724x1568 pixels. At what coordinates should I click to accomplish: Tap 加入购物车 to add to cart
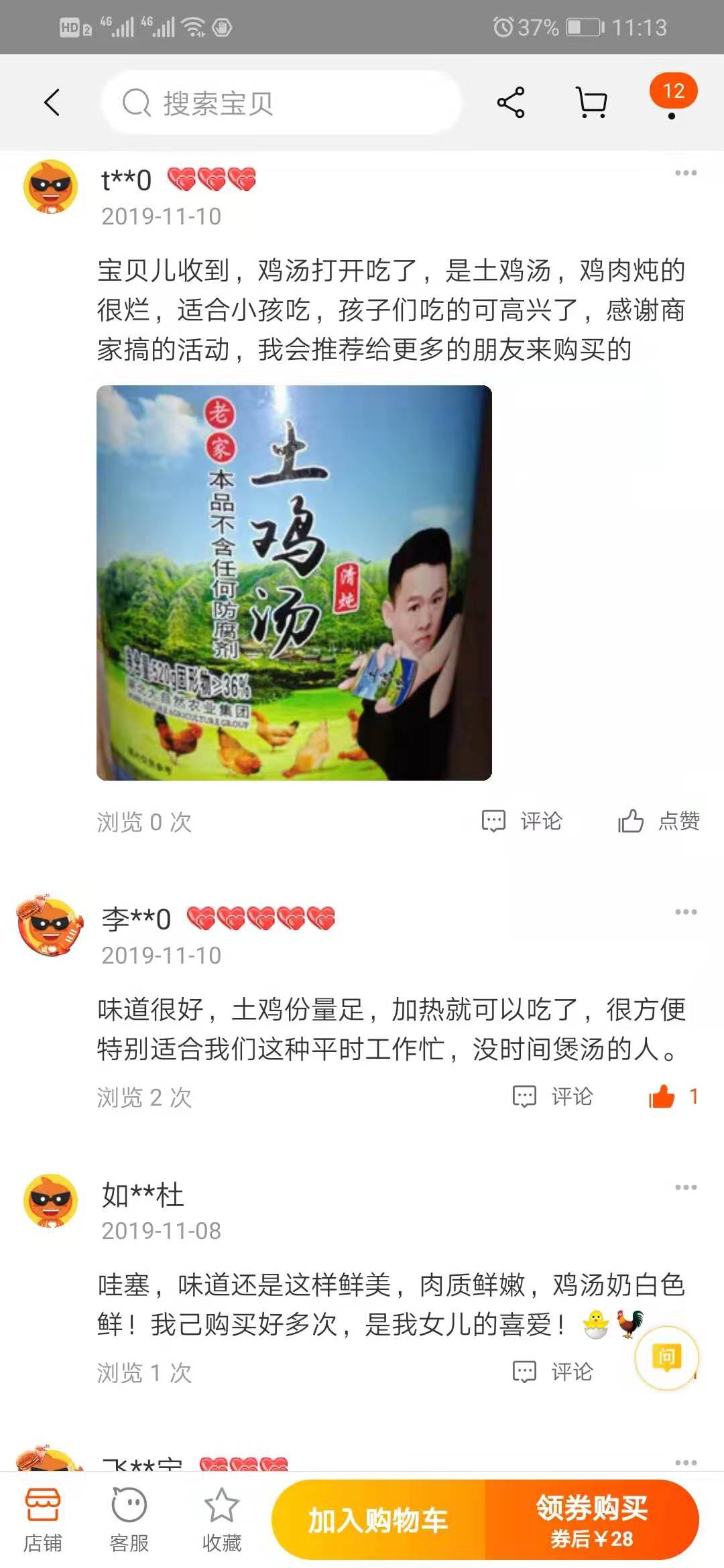coord(378,1520)
